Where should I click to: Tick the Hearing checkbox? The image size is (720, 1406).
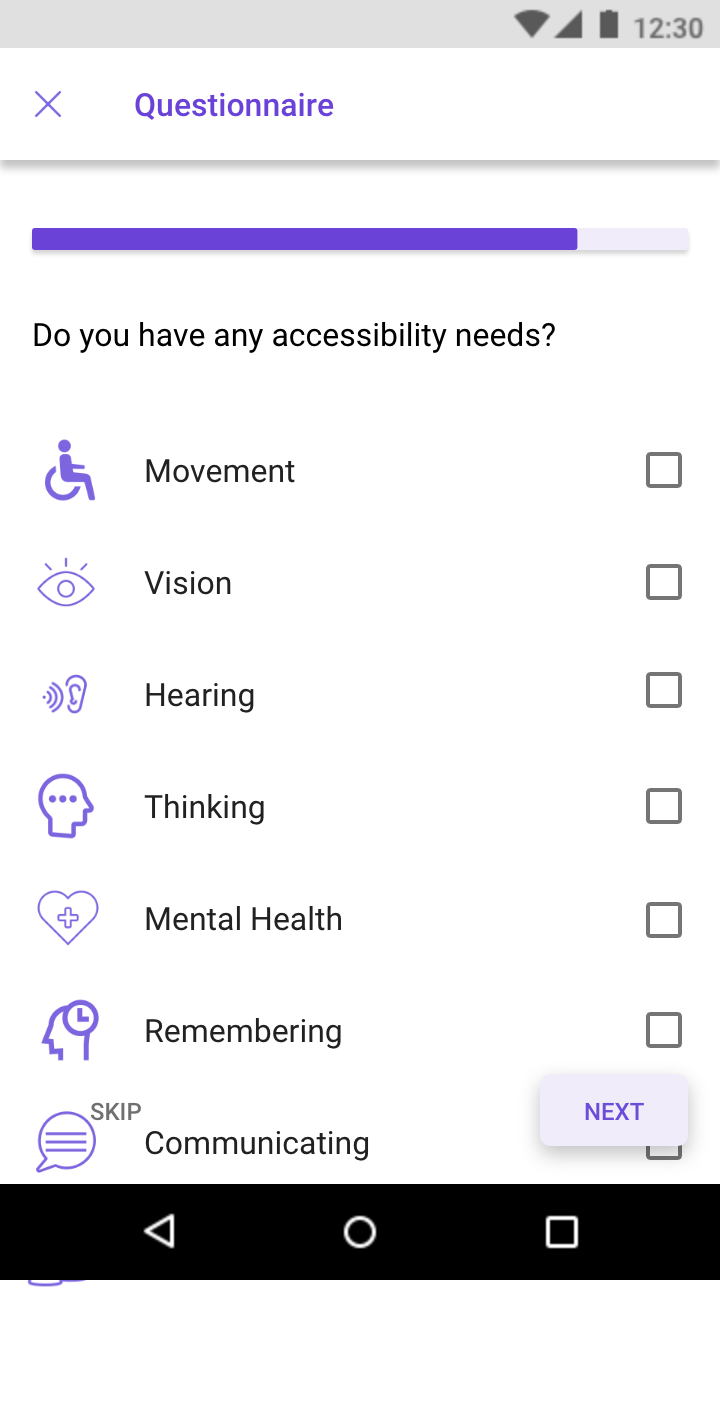[664, 690]
